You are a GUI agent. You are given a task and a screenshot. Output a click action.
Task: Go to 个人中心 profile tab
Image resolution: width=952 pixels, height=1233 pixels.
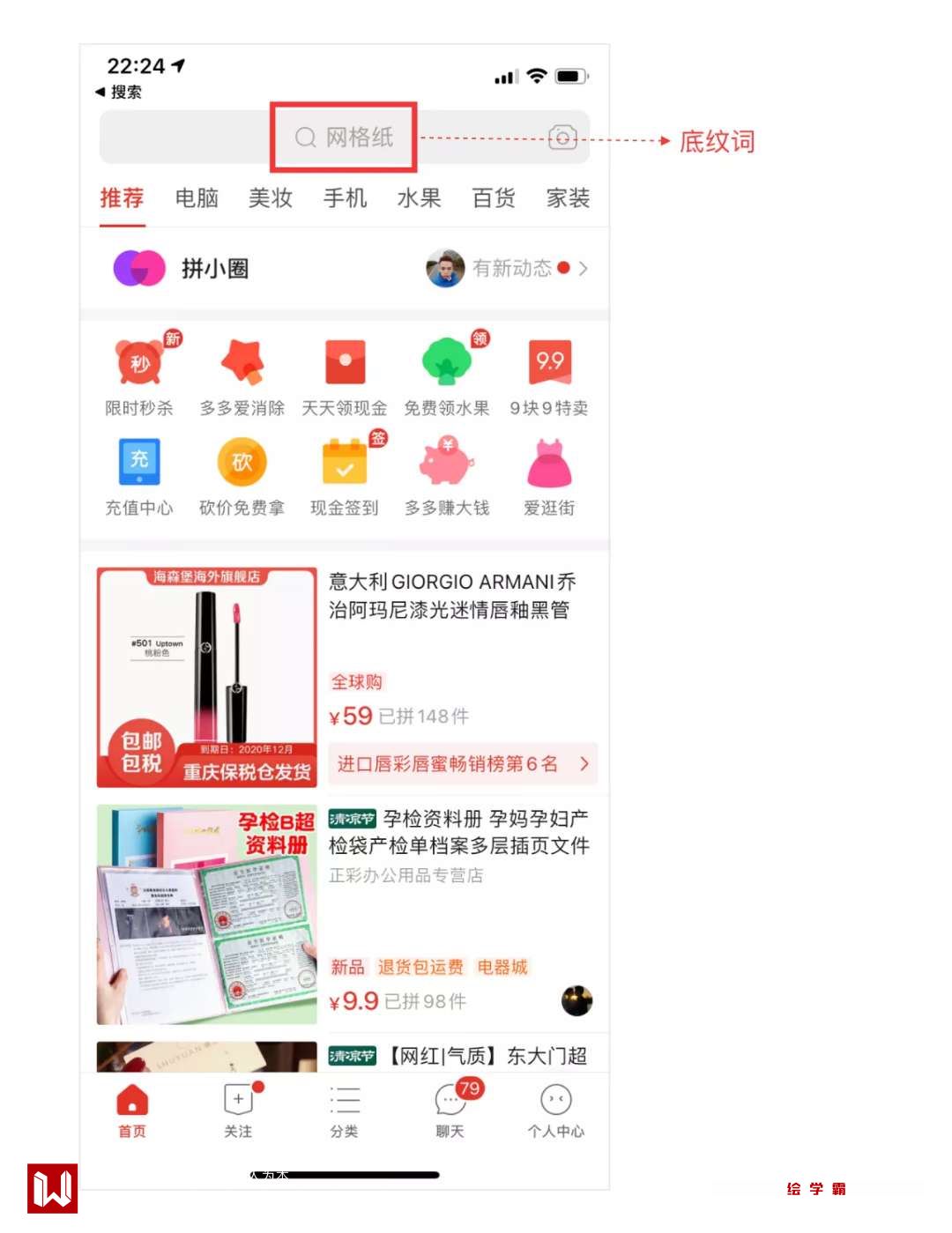555,1111
